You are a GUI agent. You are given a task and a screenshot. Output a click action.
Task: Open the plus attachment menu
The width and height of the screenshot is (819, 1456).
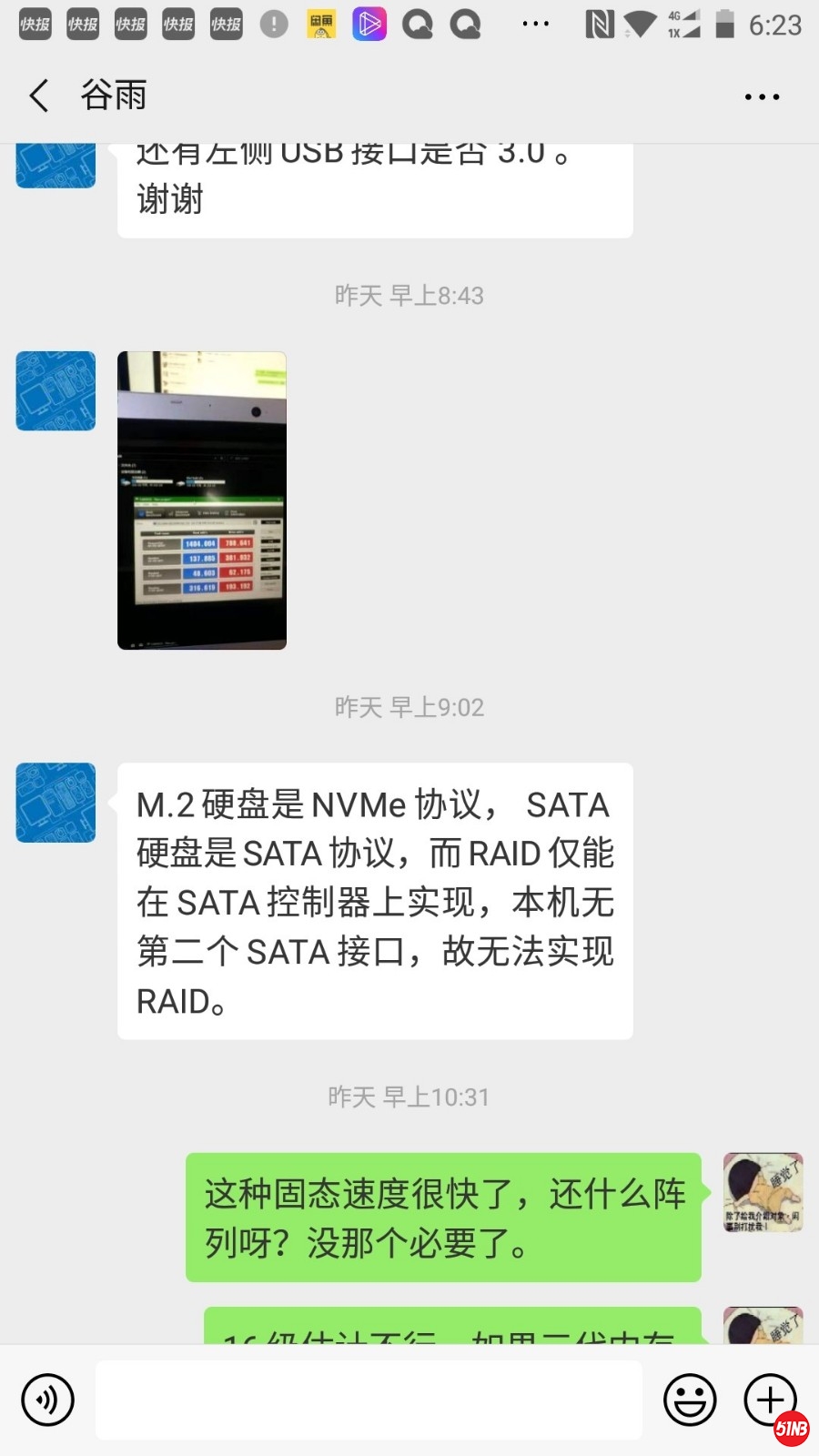click(x=769, y=1399)
